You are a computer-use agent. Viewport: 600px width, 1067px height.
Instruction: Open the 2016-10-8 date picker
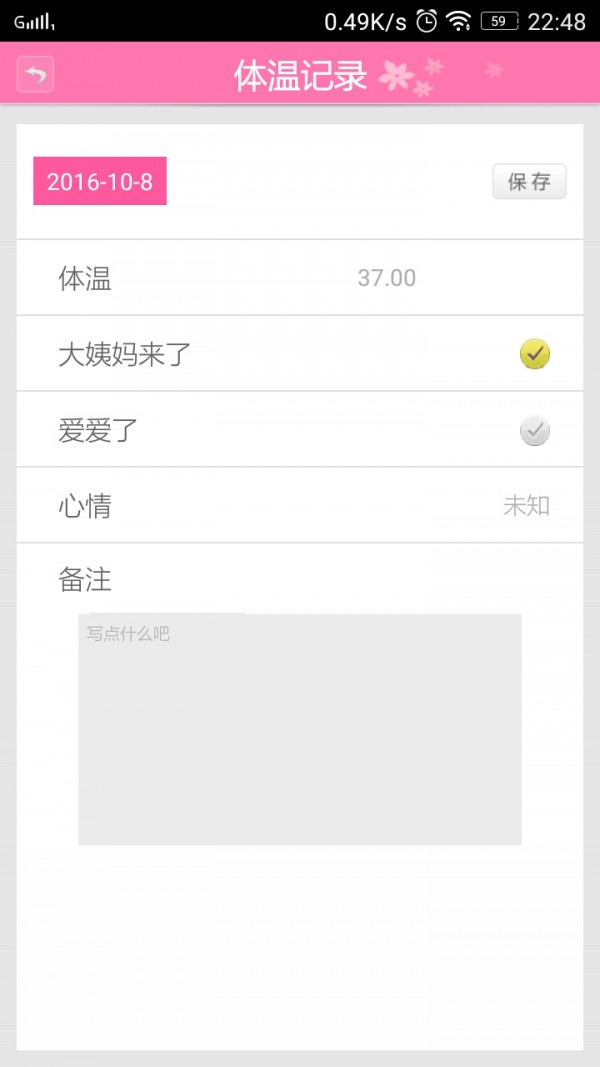(100, 182)
